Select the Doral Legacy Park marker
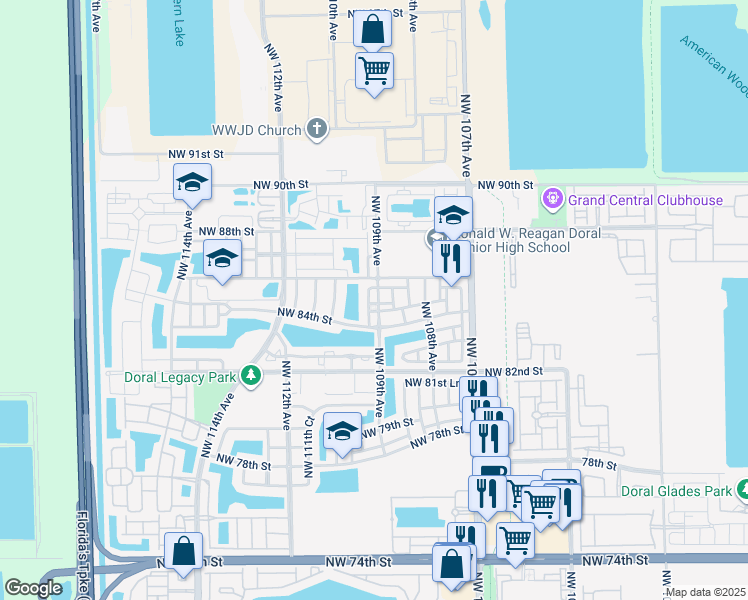Viewport: 748px width, 600px height. click(x=252, y=377)
